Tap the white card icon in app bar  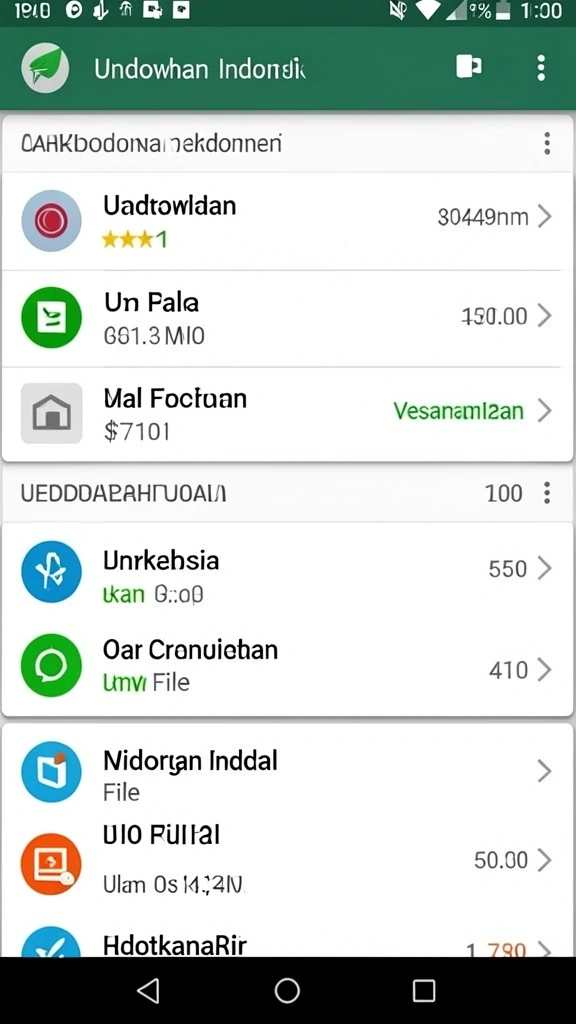pyautogui.click(x=468, y=67)
